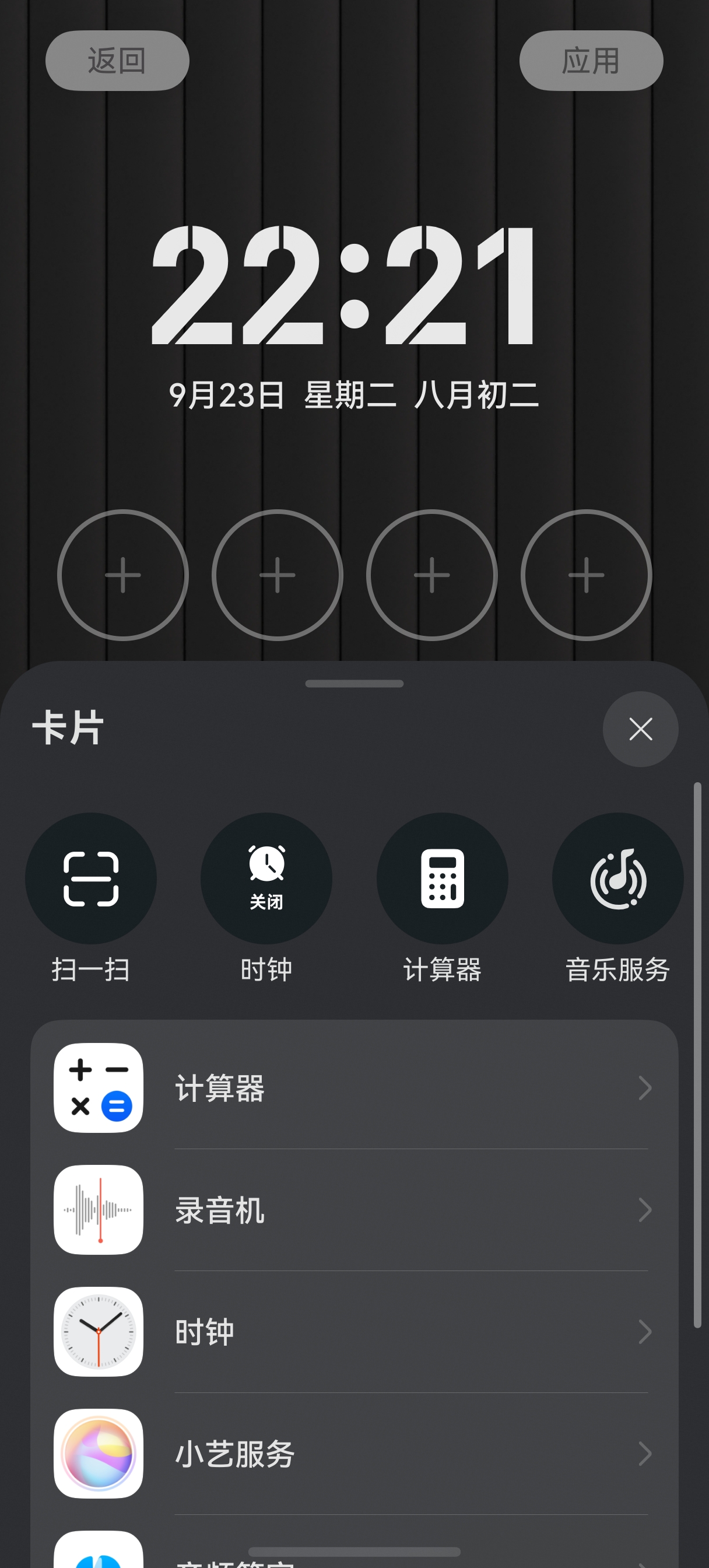Close the 卡片 panel
The image size is (709, 1568).
pyautogui.click(x=640, y=729)
